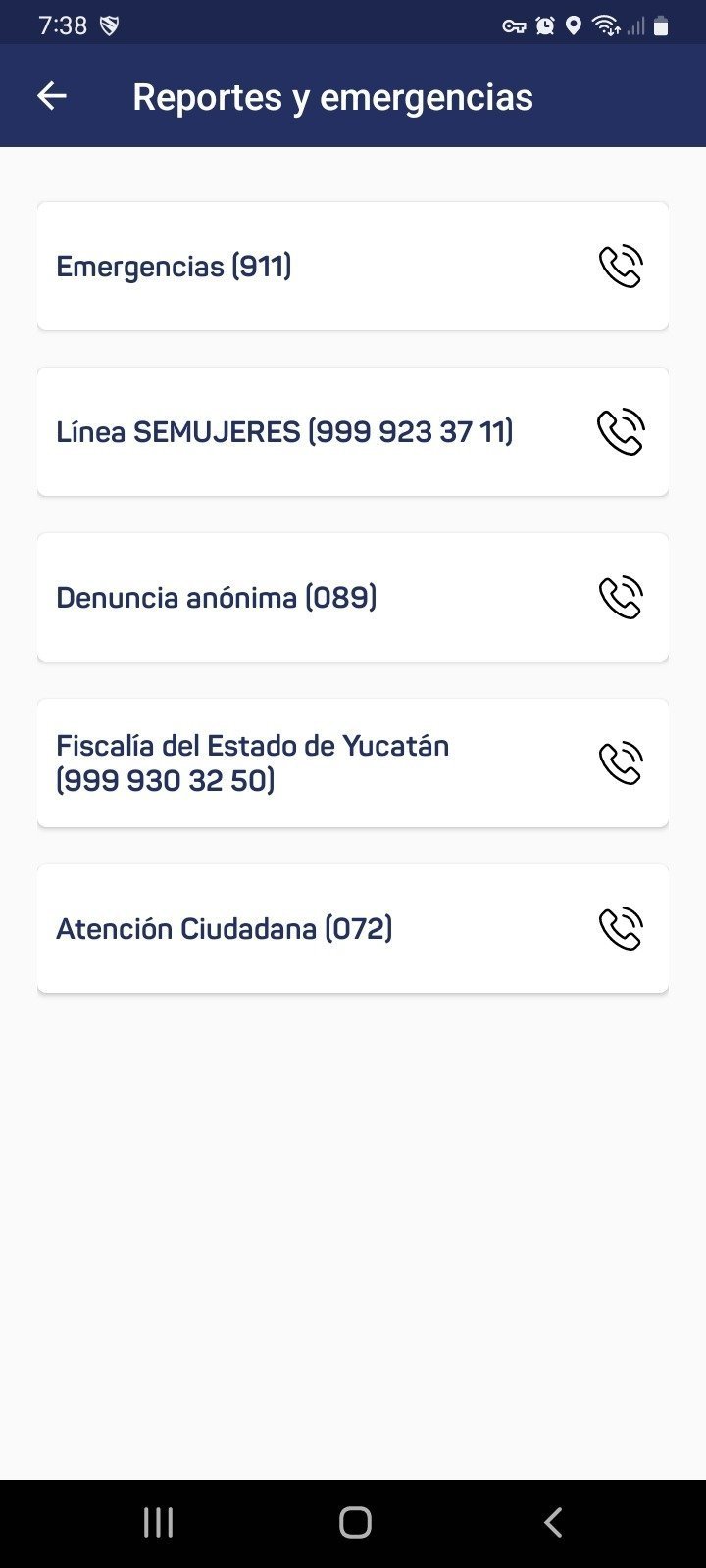Go back using the app bar arrow
Viewport: 706px width, 1568px height.
point(52,96)
